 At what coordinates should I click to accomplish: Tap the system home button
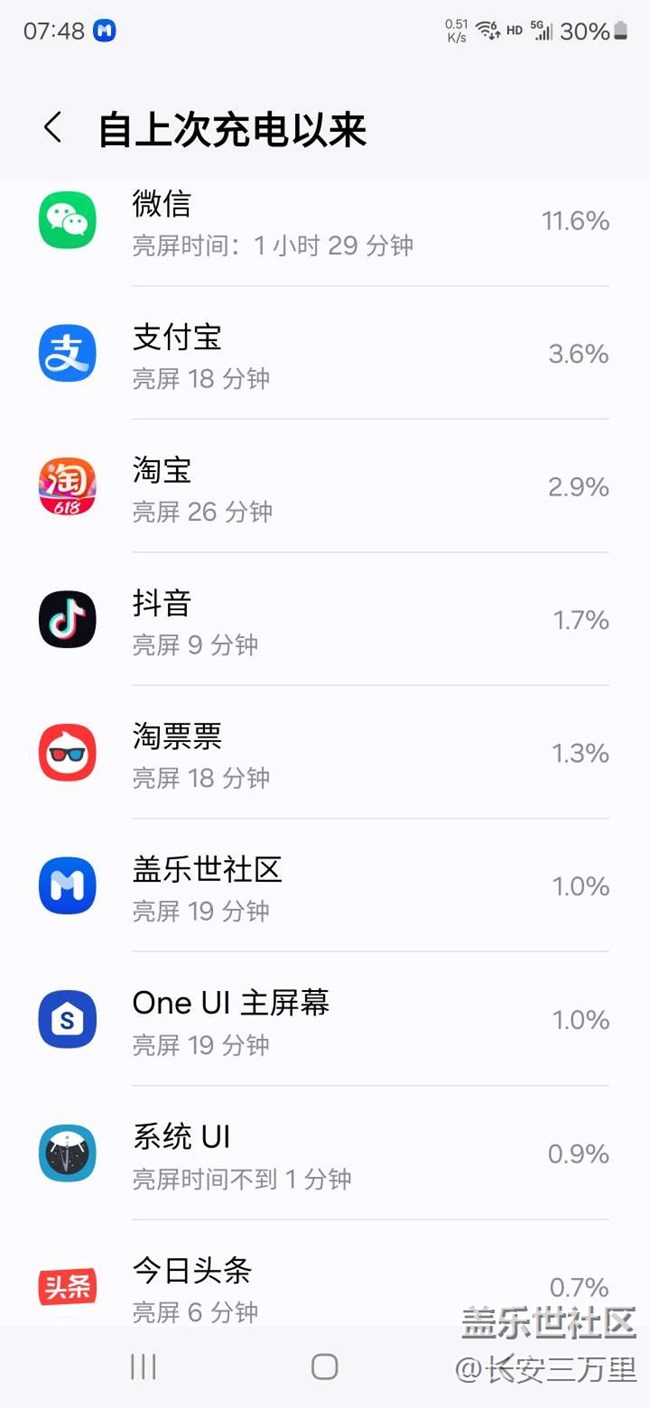[x=324, y=1367]
